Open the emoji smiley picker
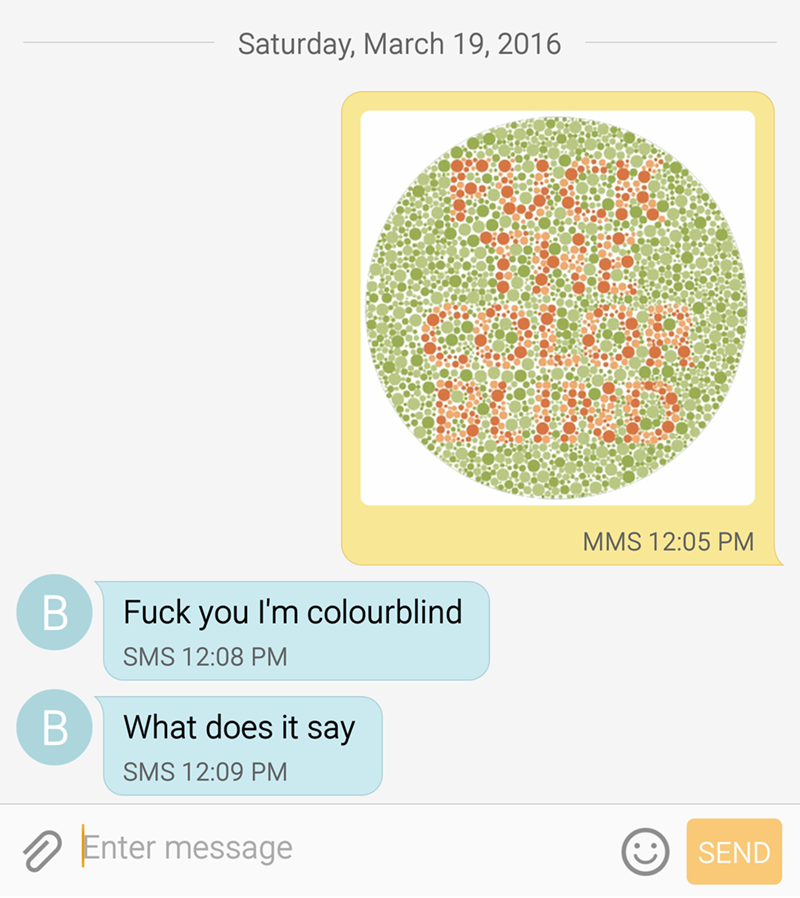This screenshot has height=898, width=800. (x=645, y=852)
